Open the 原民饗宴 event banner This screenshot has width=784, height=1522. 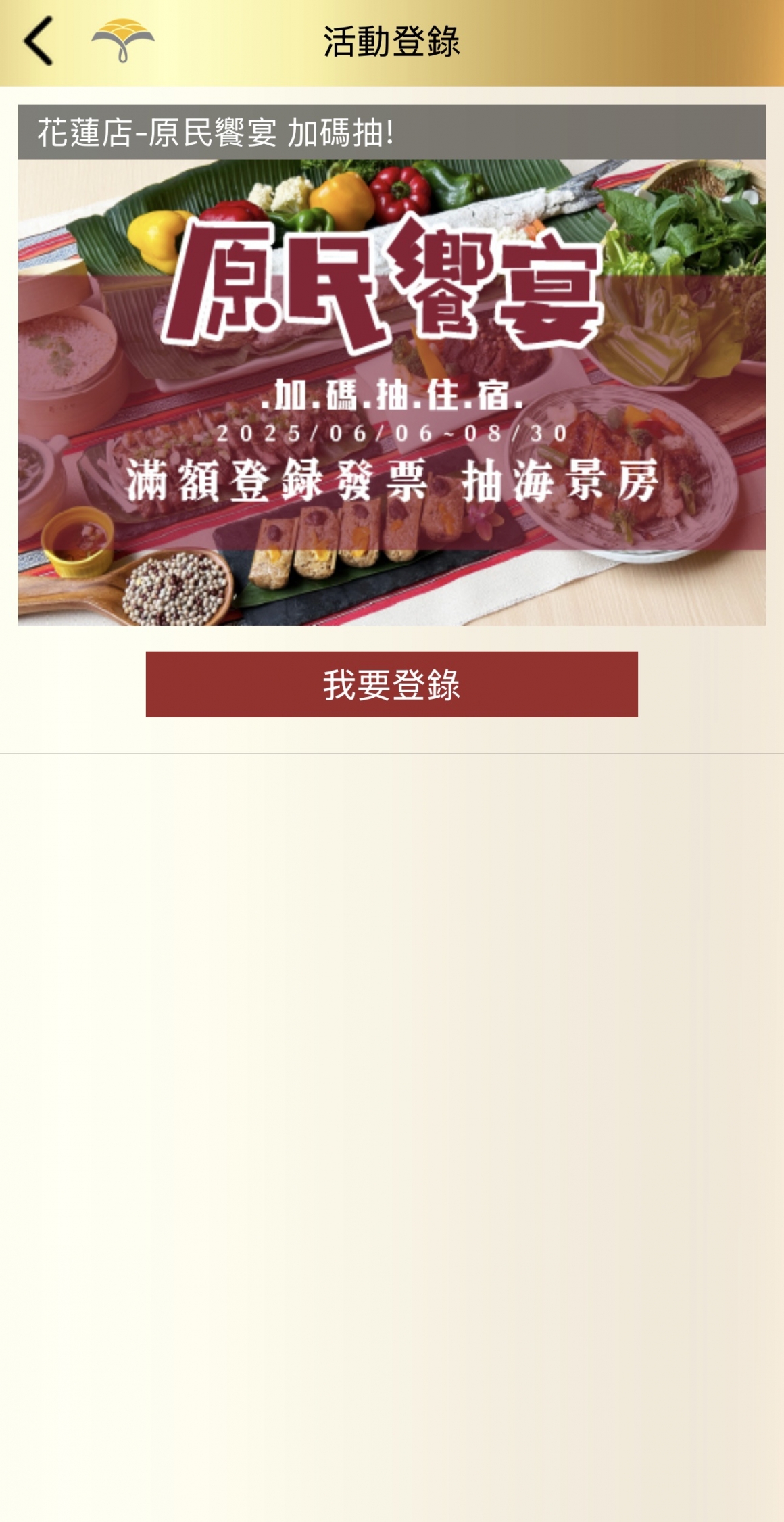[x=391, y=391]
